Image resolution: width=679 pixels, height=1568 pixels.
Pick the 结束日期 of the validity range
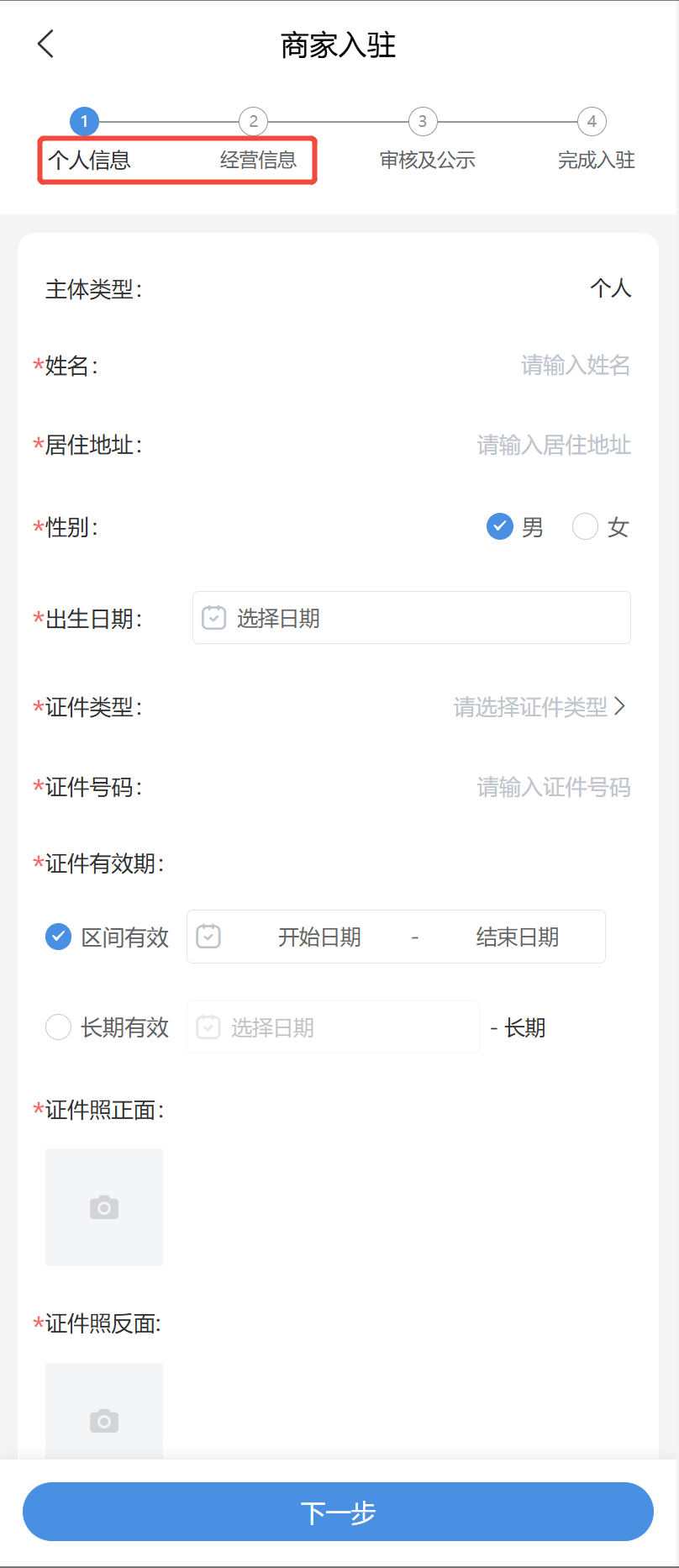[x=517, y=937]
